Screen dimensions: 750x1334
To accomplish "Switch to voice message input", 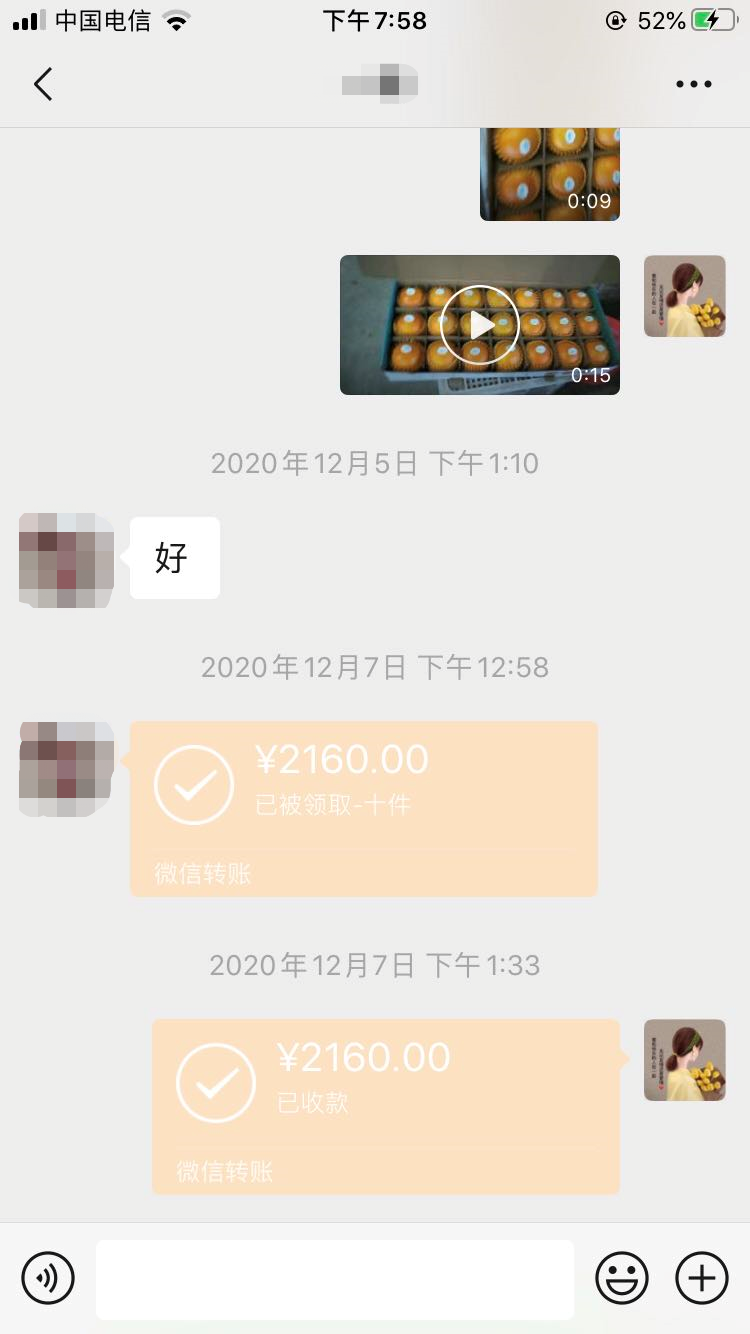I will pos(48,1278).
